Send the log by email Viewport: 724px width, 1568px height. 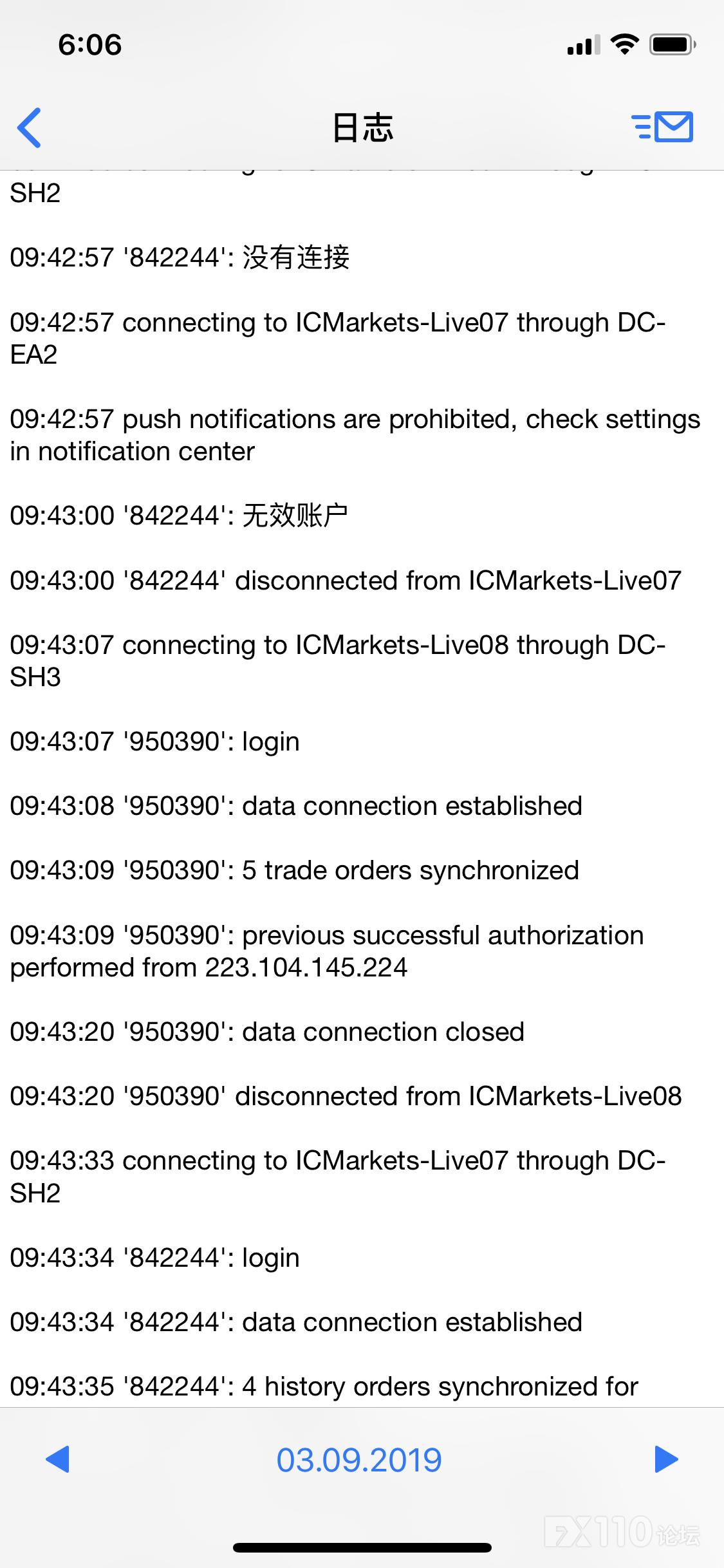[663, 126]
